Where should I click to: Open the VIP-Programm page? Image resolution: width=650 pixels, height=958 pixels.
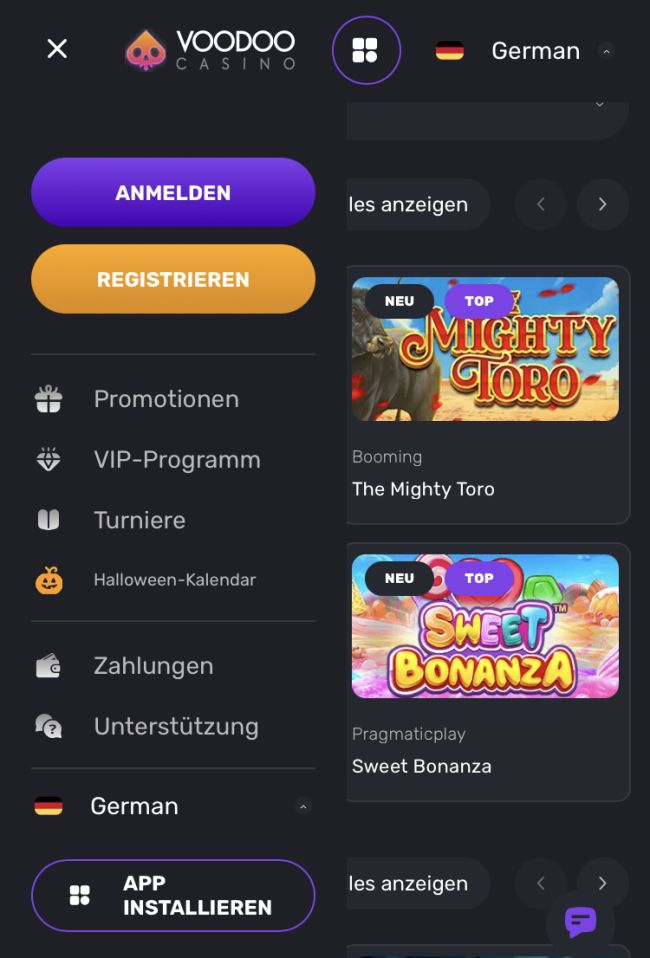tap(176, 460)
